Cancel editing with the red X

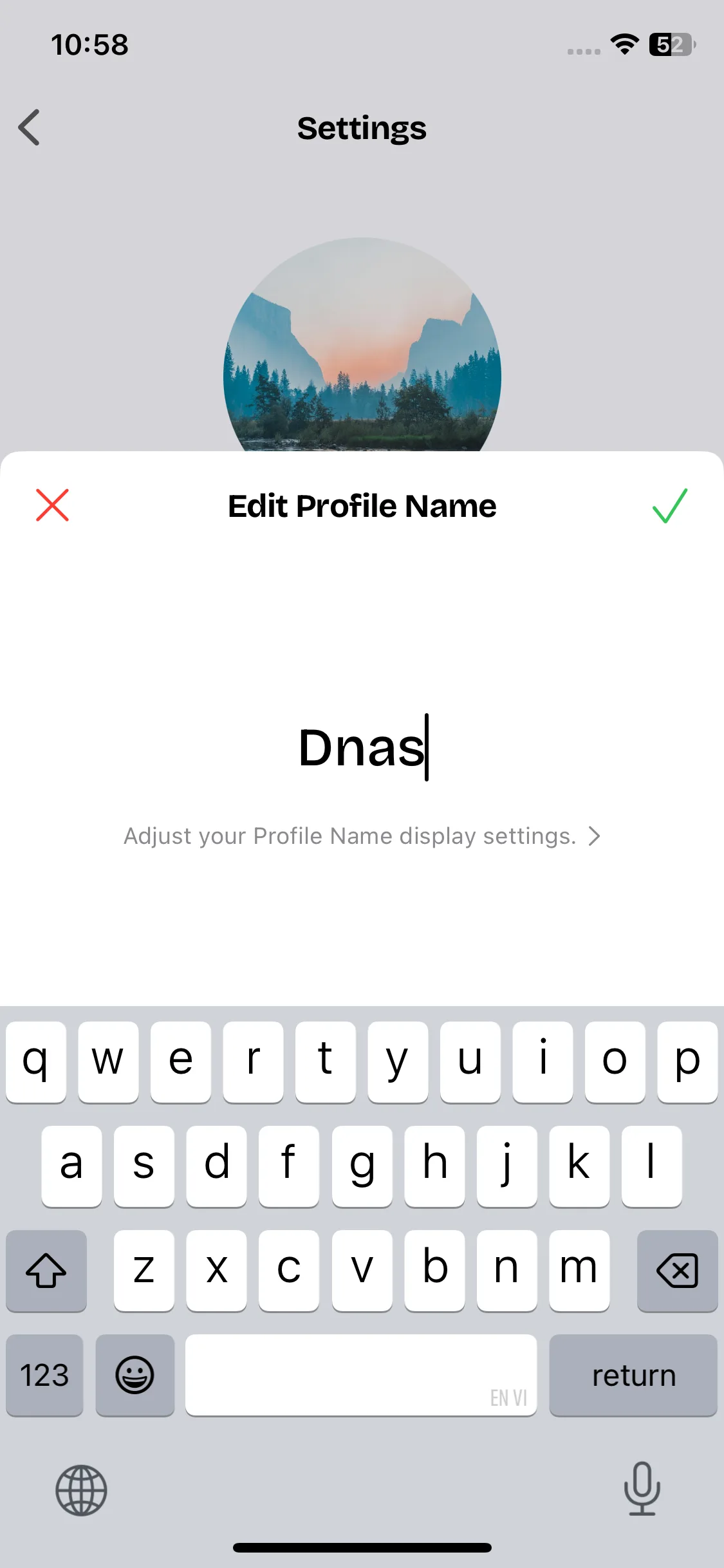tap(52, 505)
